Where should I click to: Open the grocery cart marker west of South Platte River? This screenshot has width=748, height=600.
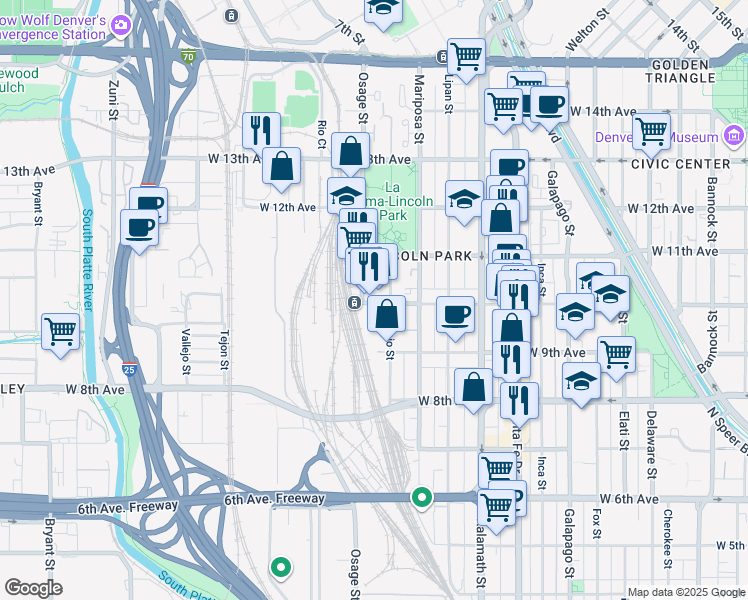[x=61, y=332]
